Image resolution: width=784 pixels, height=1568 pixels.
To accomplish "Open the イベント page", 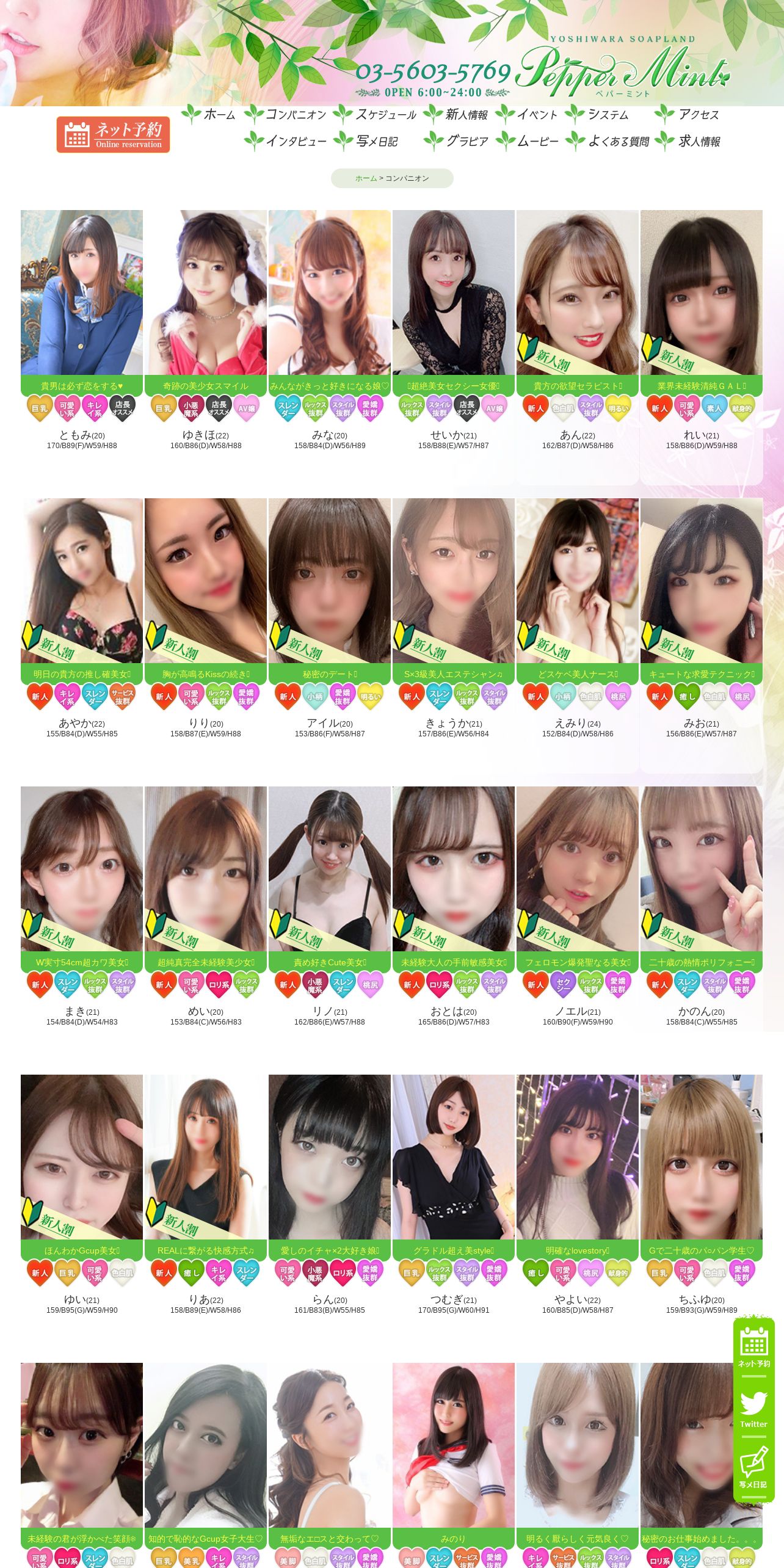I will click(528, 114).
